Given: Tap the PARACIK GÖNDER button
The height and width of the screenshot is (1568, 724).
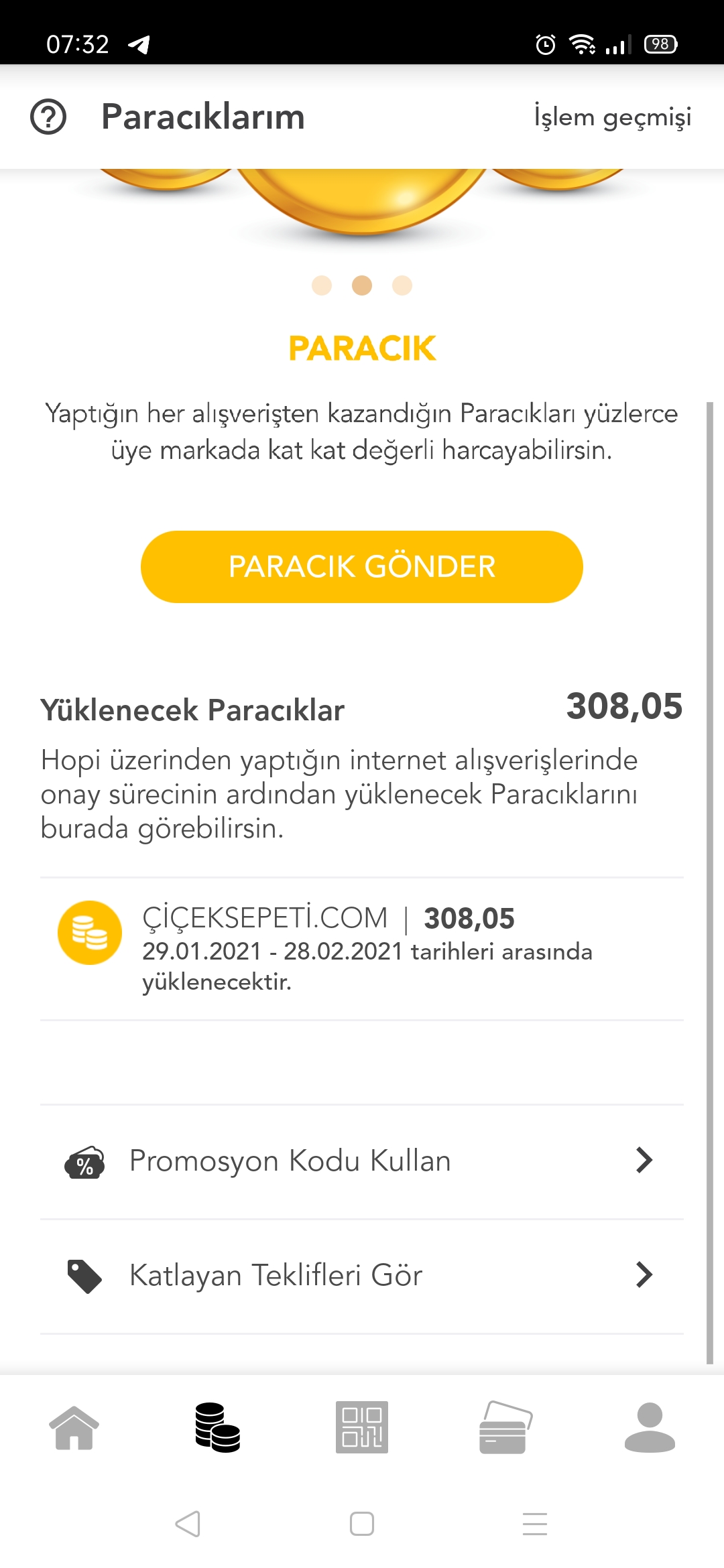Looking at the screenshot, I should (362, 567).
